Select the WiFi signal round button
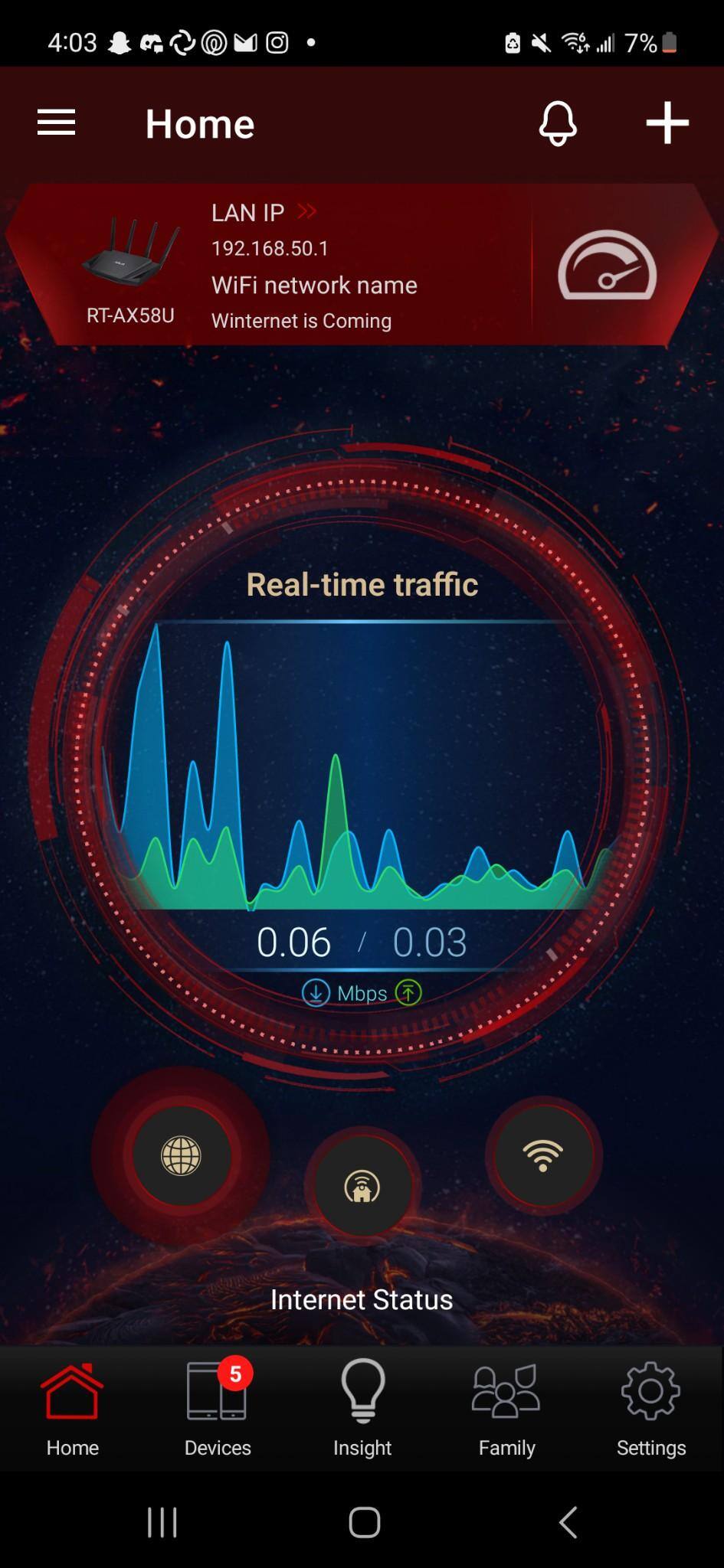The image size is (724, 1568). coord(543,1155)
